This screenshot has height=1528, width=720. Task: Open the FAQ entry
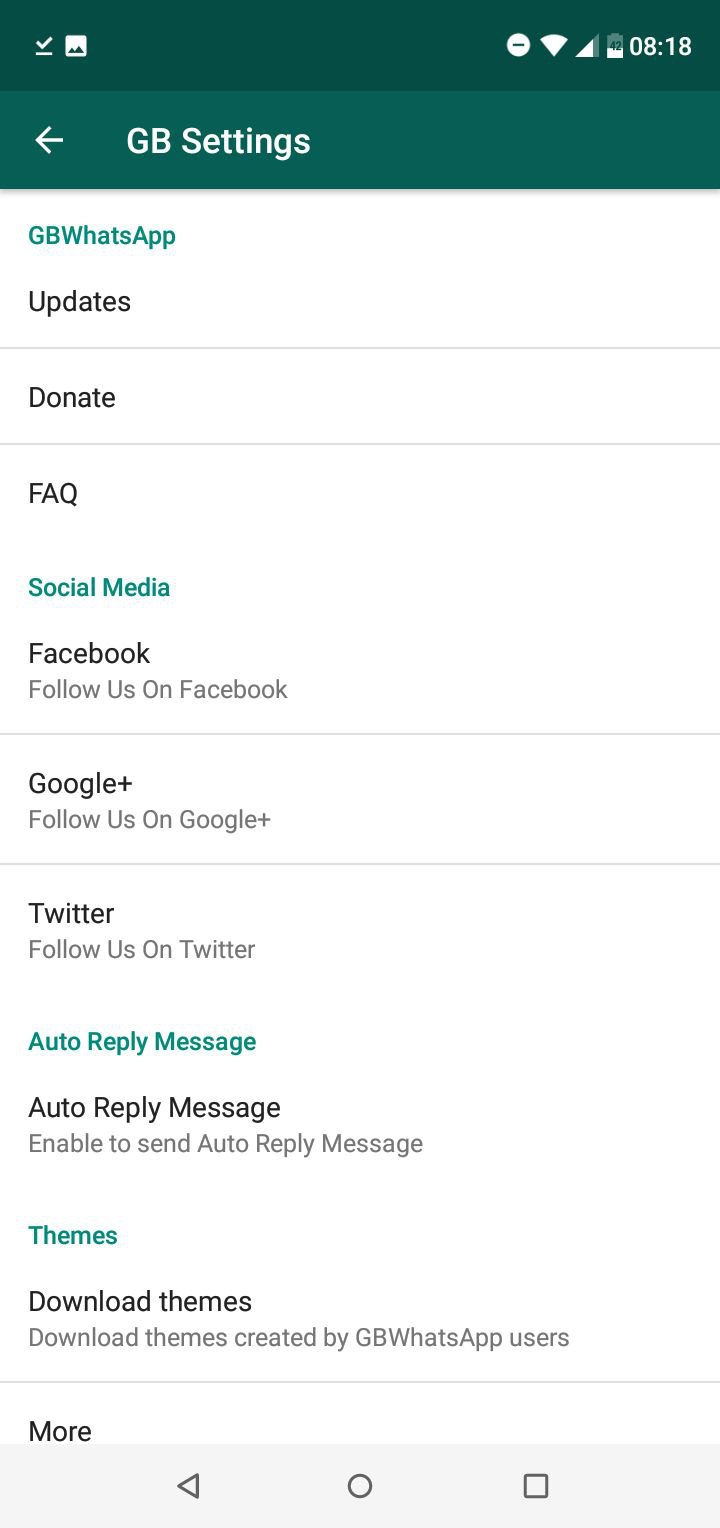[360, 493]
